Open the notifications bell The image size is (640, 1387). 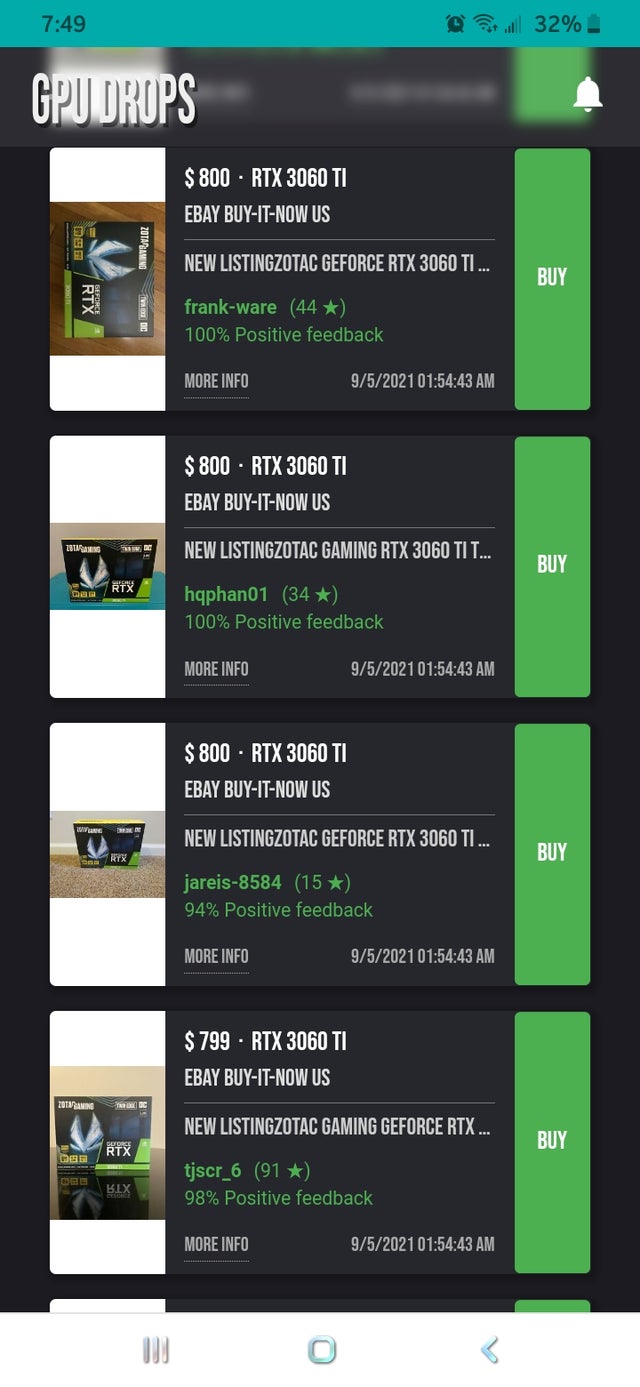click(588, 95)
